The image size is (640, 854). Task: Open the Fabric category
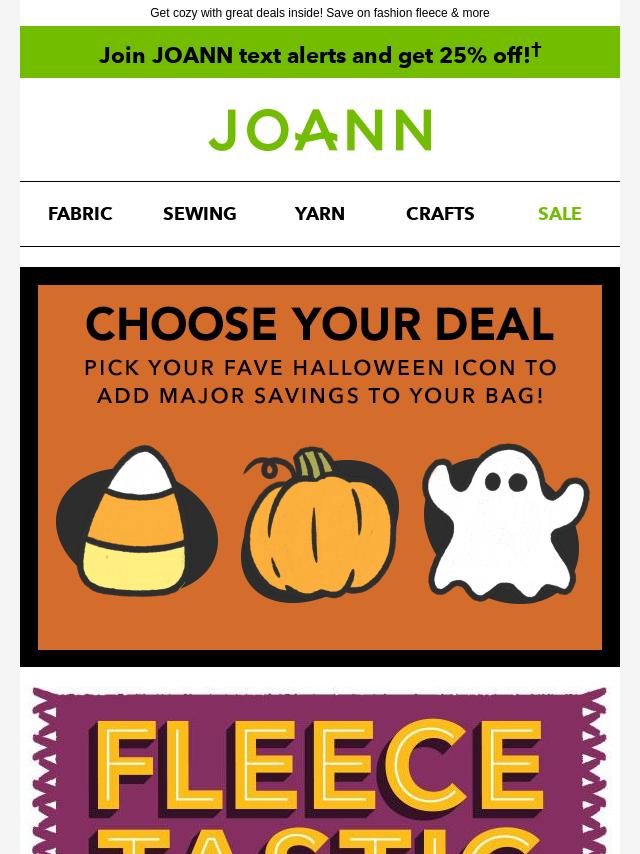[80, 214]
